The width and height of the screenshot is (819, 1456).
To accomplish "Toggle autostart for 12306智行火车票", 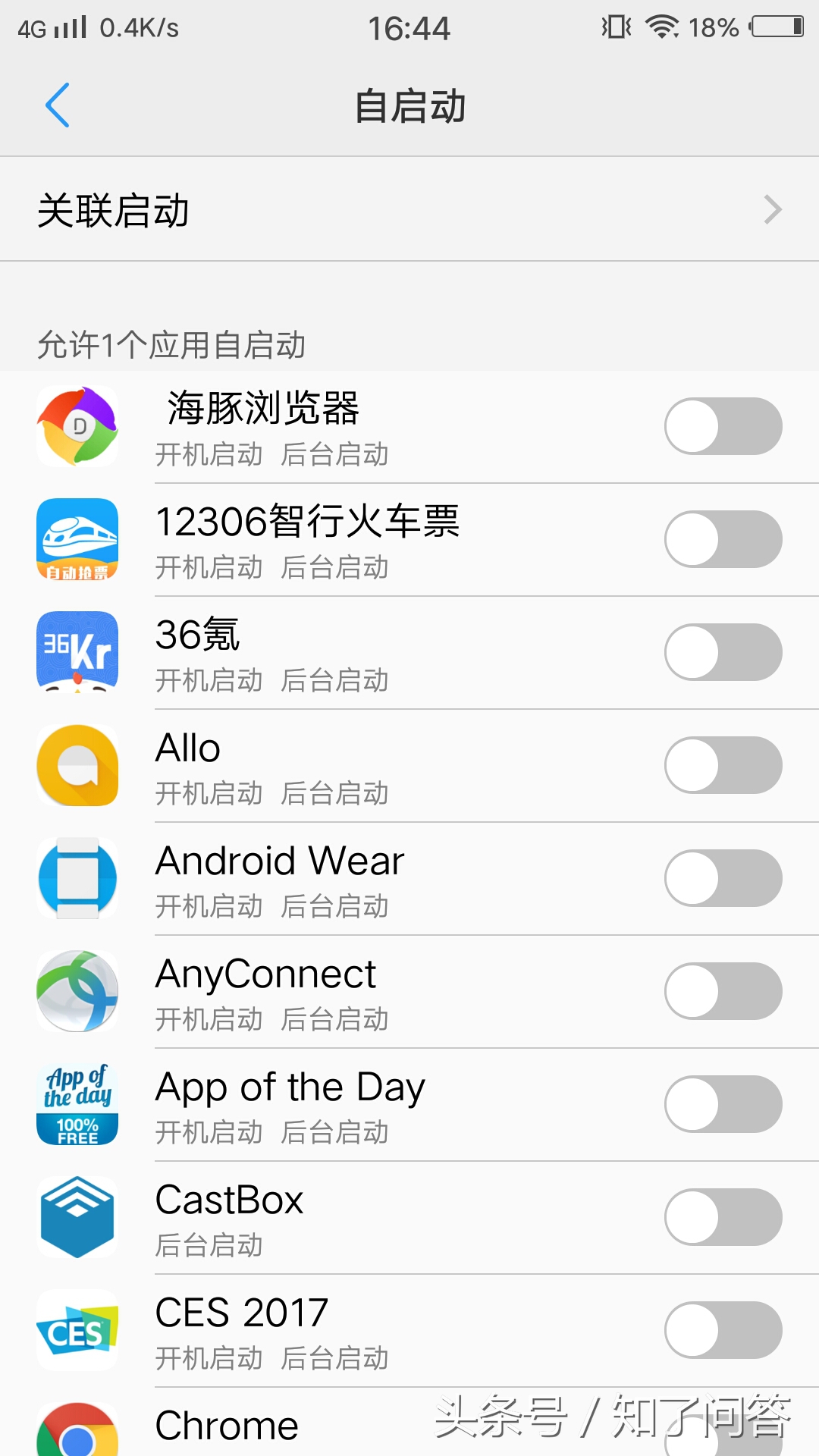I will pos(722,539).
